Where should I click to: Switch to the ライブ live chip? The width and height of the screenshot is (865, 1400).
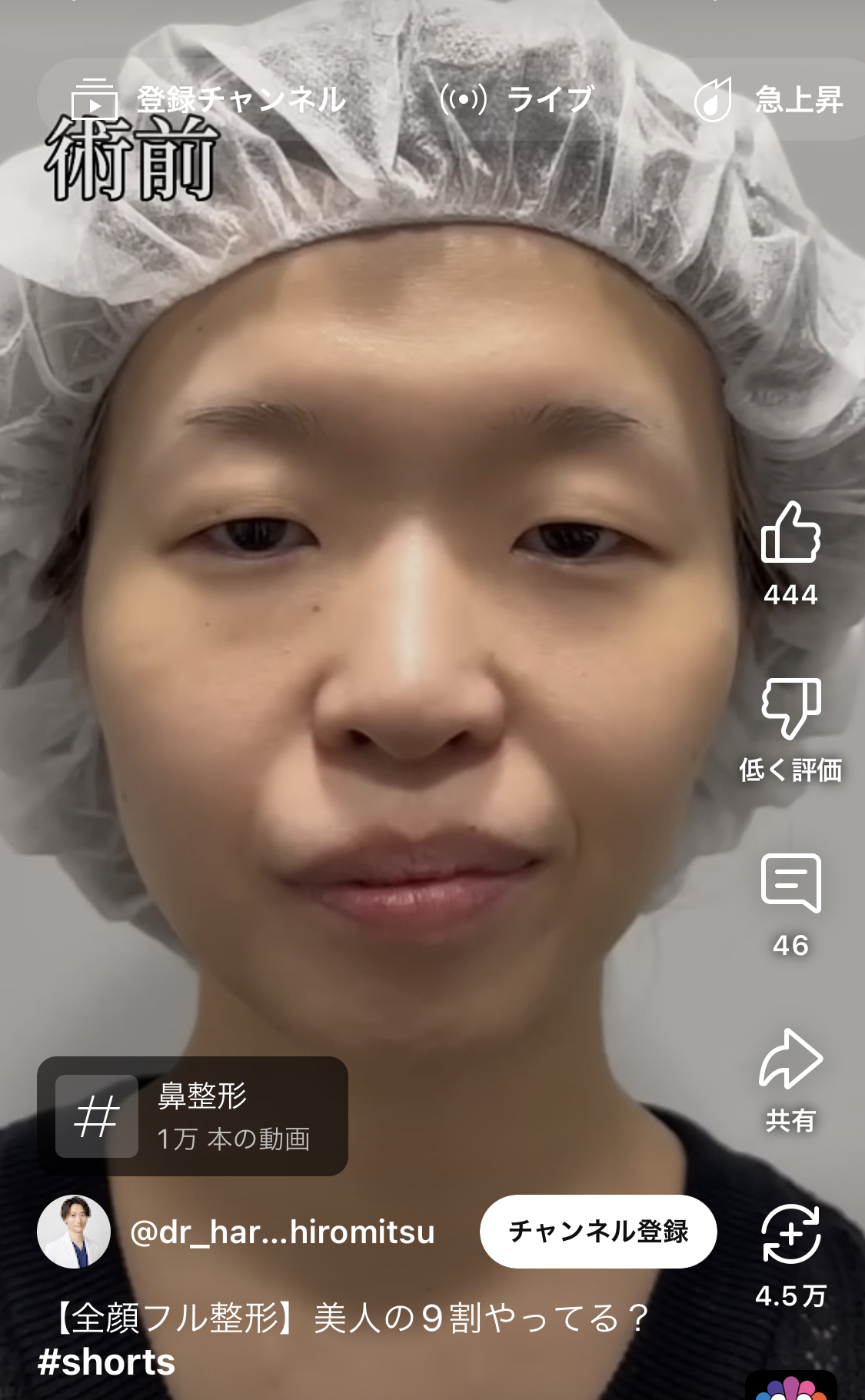(517, 100)
